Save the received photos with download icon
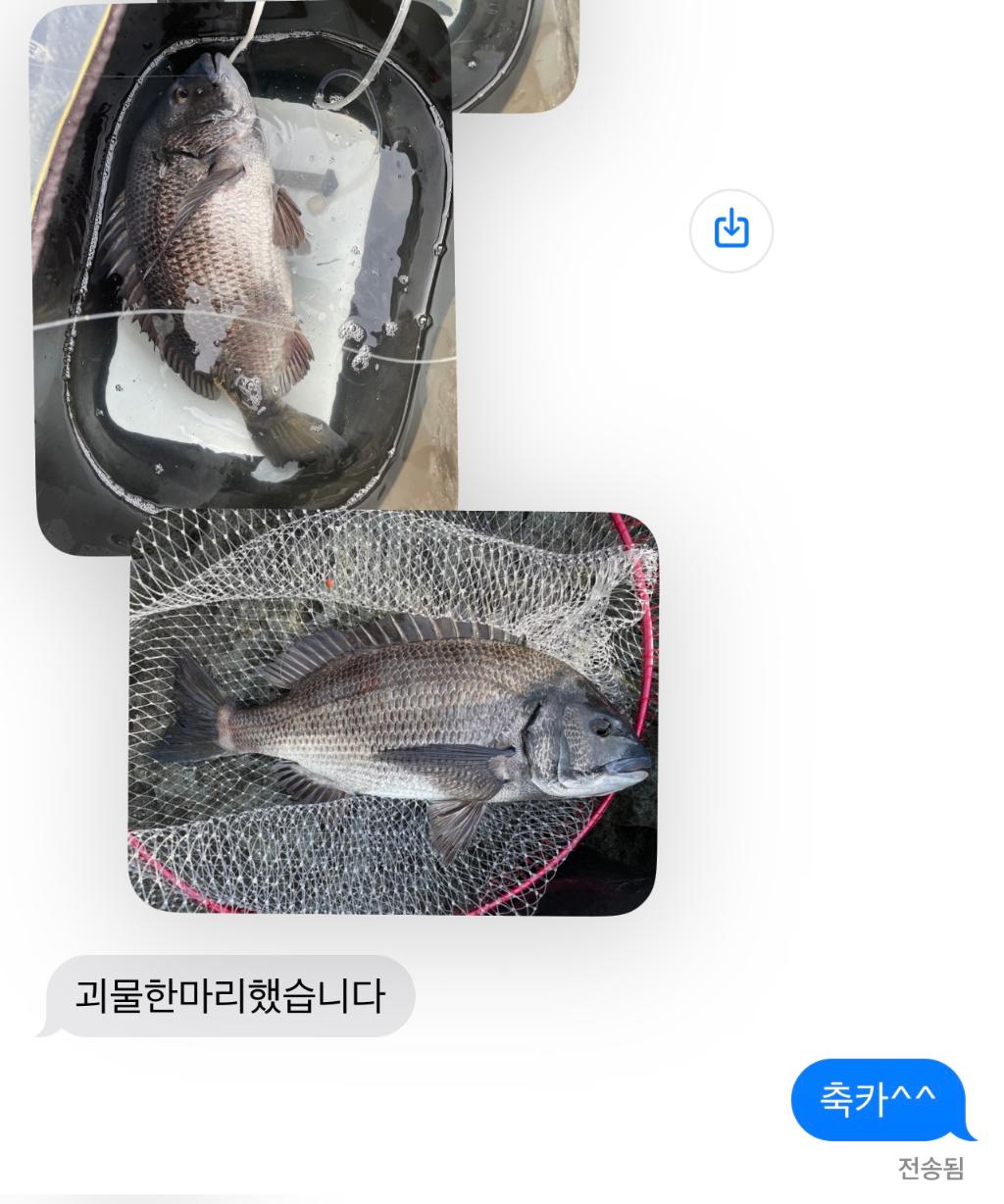1004x1204 pixels. click(730, 231)
